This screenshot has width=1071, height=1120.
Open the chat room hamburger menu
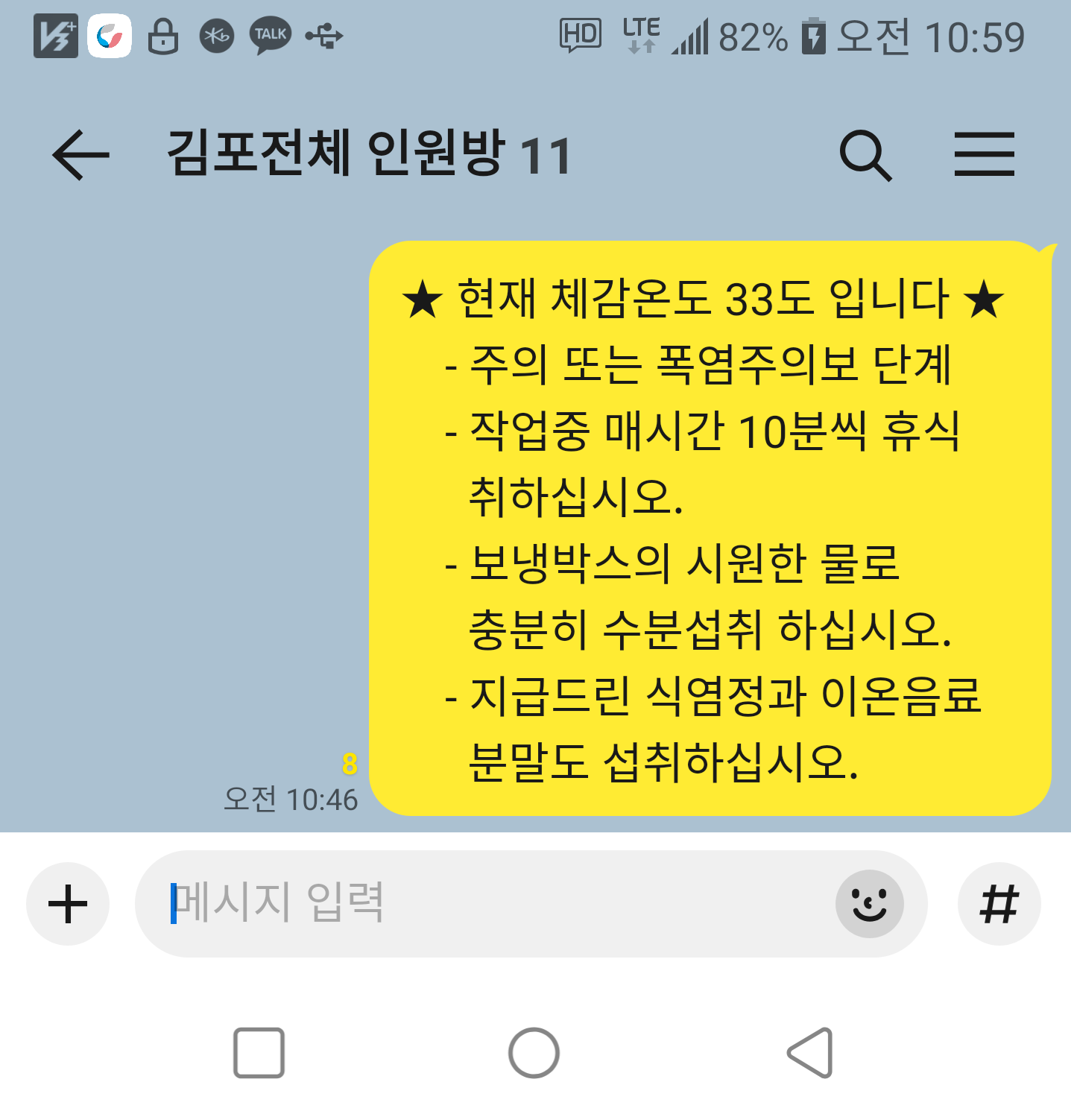click(x=984, y=155)
